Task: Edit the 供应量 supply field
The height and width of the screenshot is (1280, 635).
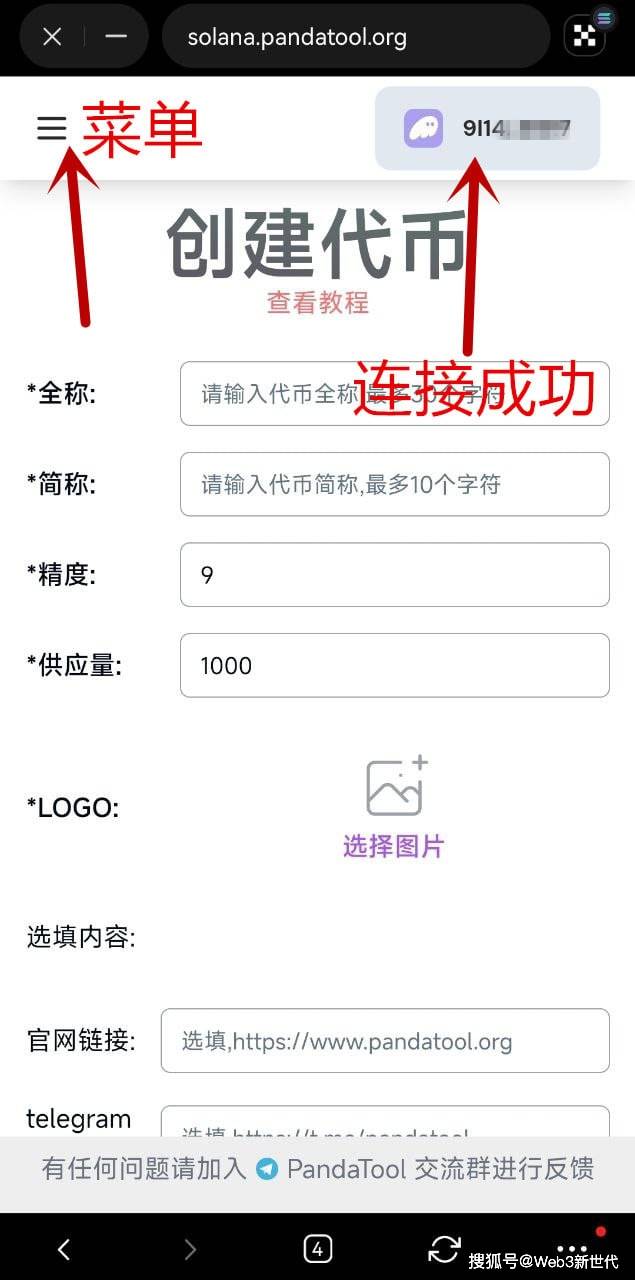Action: pyautogui.click(x=394, y=665)
